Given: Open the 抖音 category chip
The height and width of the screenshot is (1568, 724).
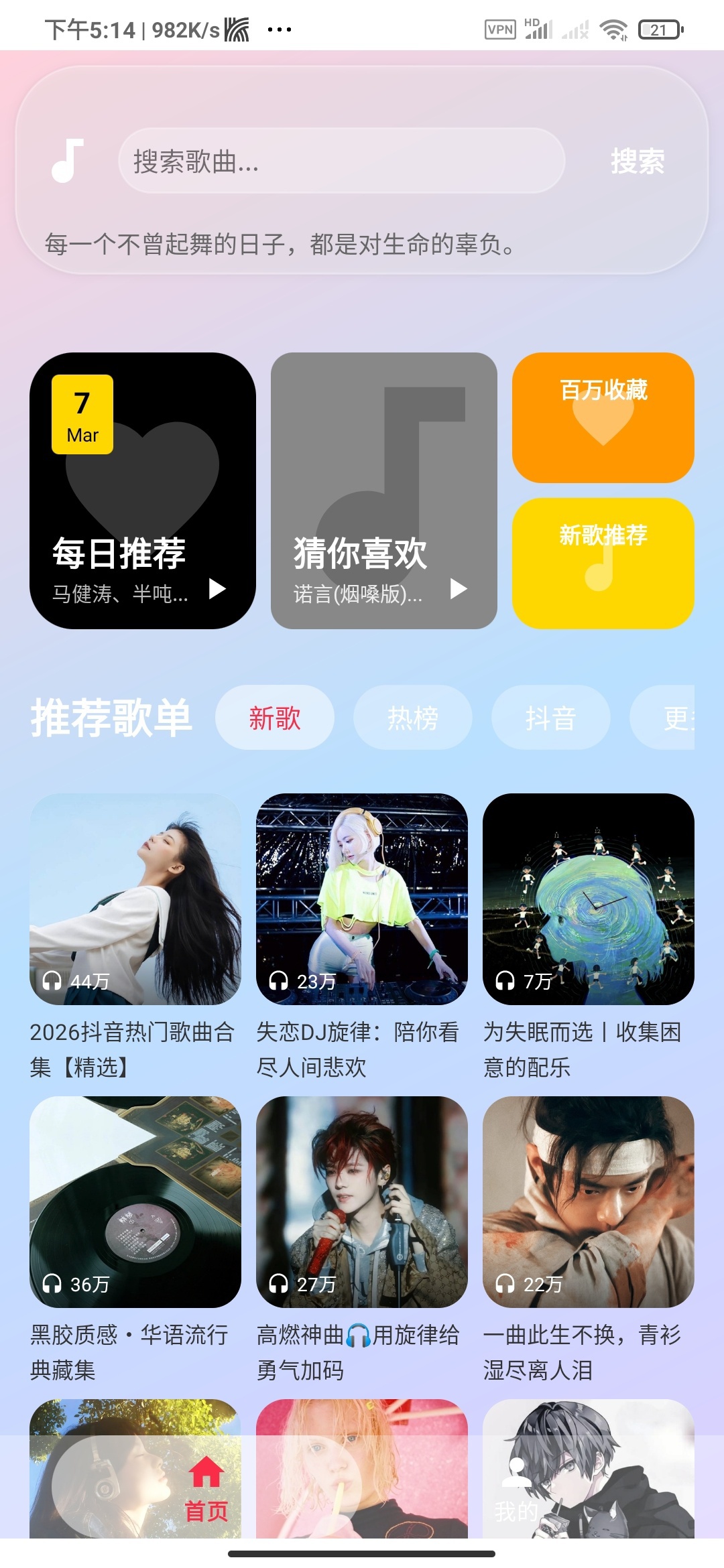Looking at the screenshot, I should 550,717.
